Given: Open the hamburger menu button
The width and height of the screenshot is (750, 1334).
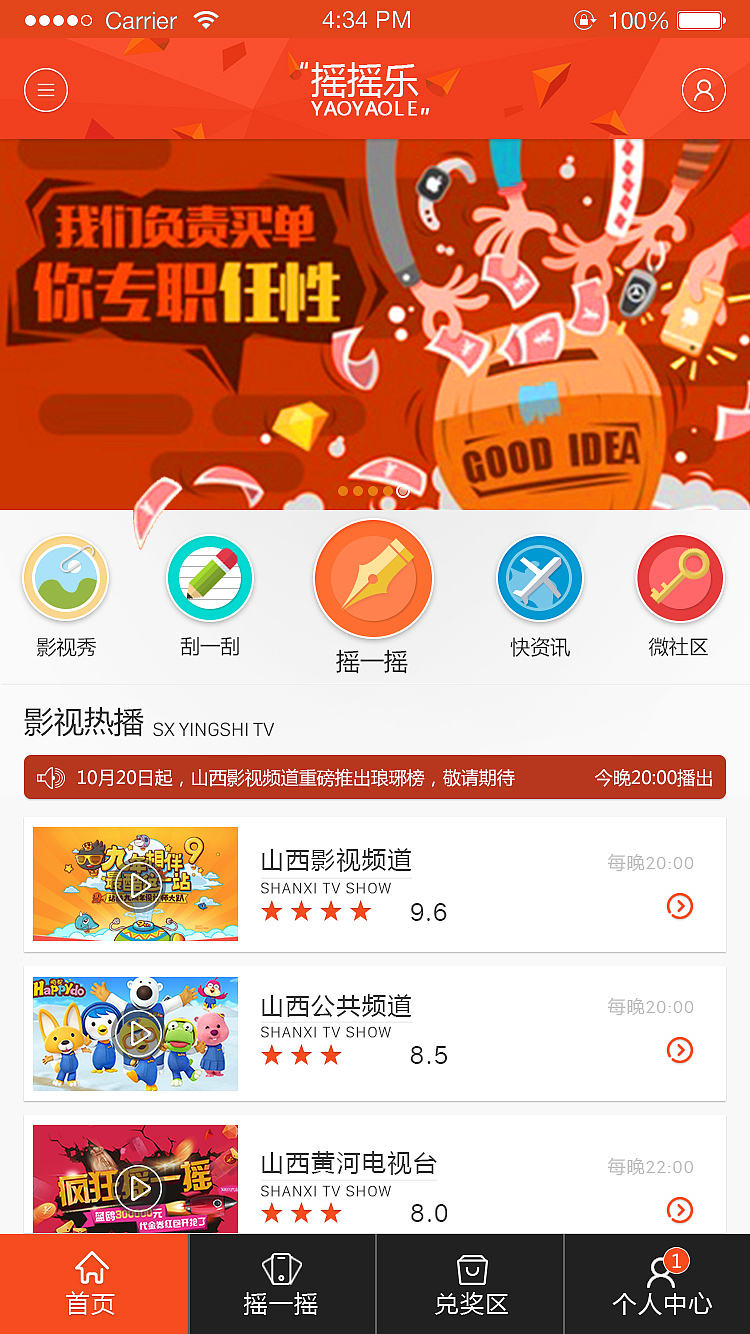Looking at the screenshot, I should pyautogui.click(x=46, y=91).
